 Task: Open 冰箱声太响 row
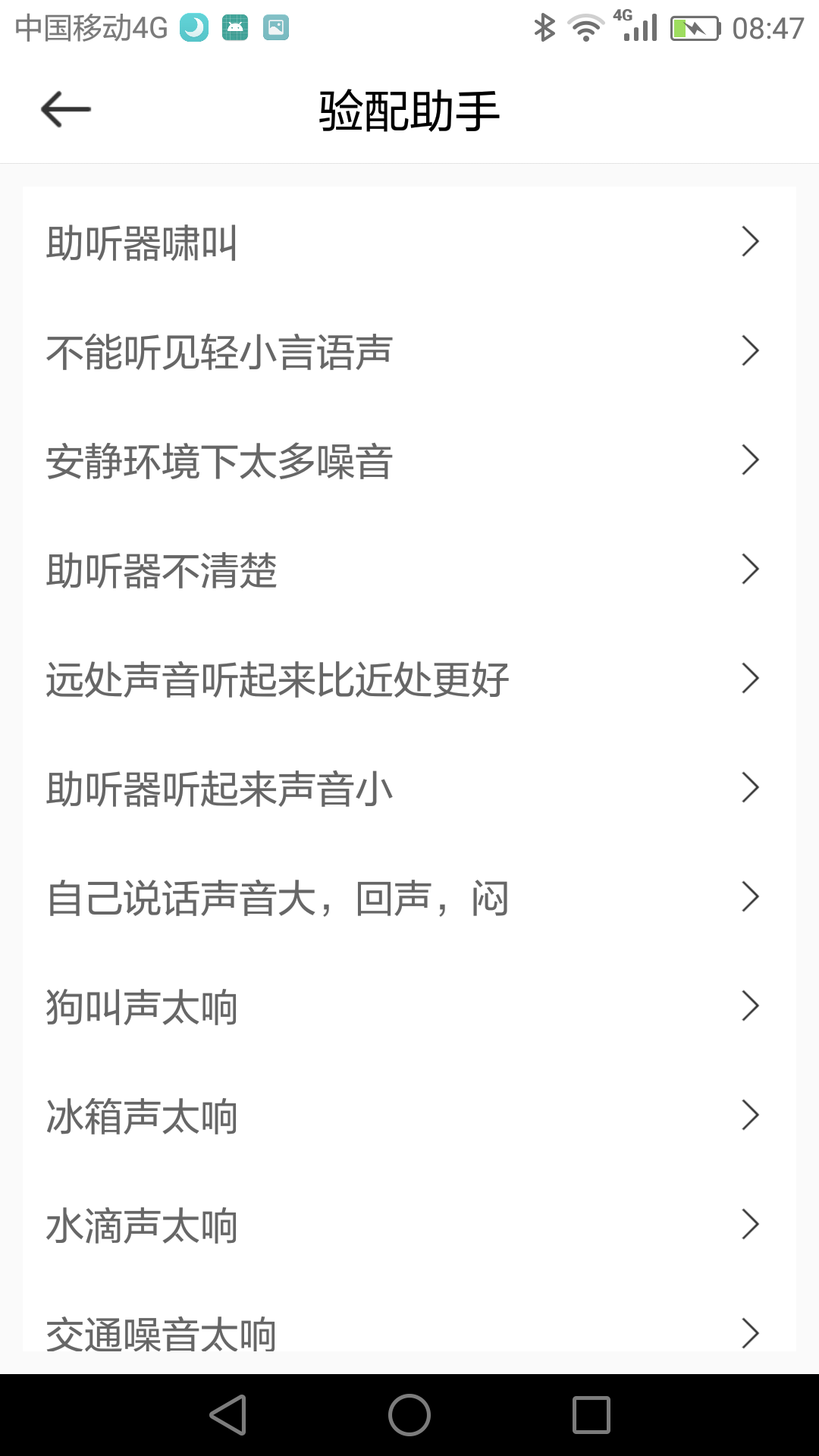[x=409, y=1116]
